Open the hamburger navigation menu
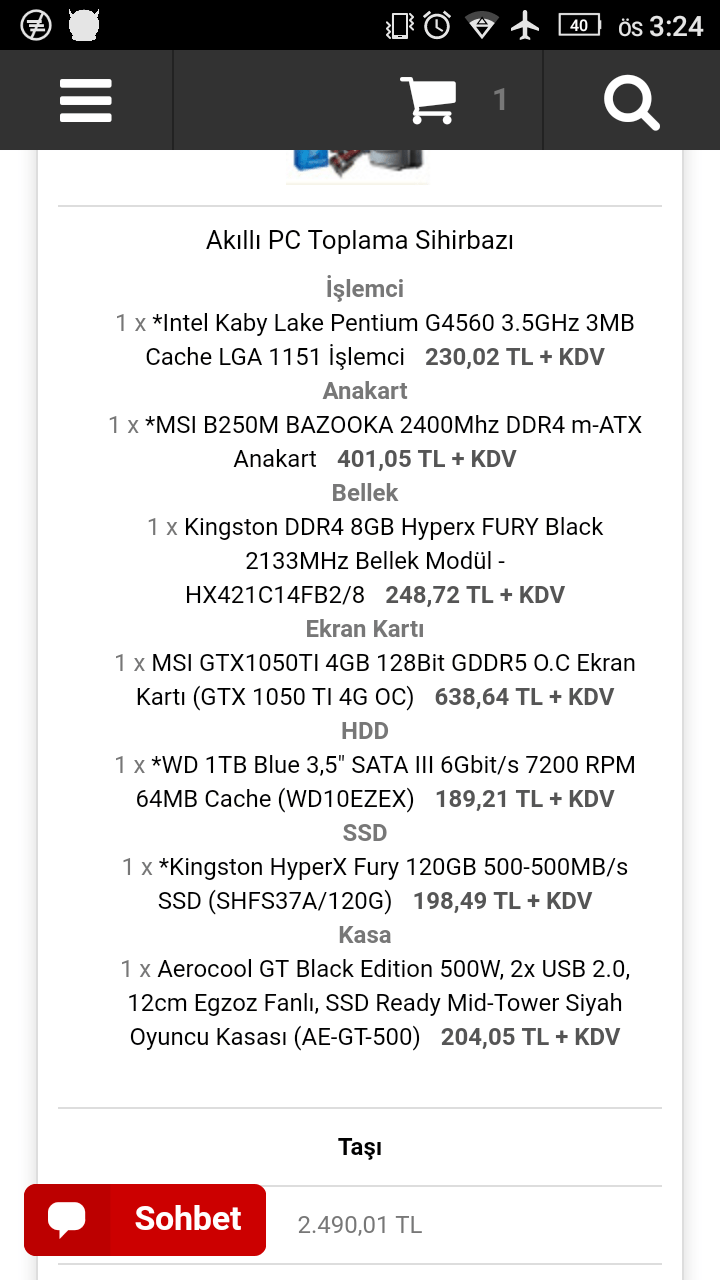Viewport: 720px width, 1280px height. pos(86,101)
